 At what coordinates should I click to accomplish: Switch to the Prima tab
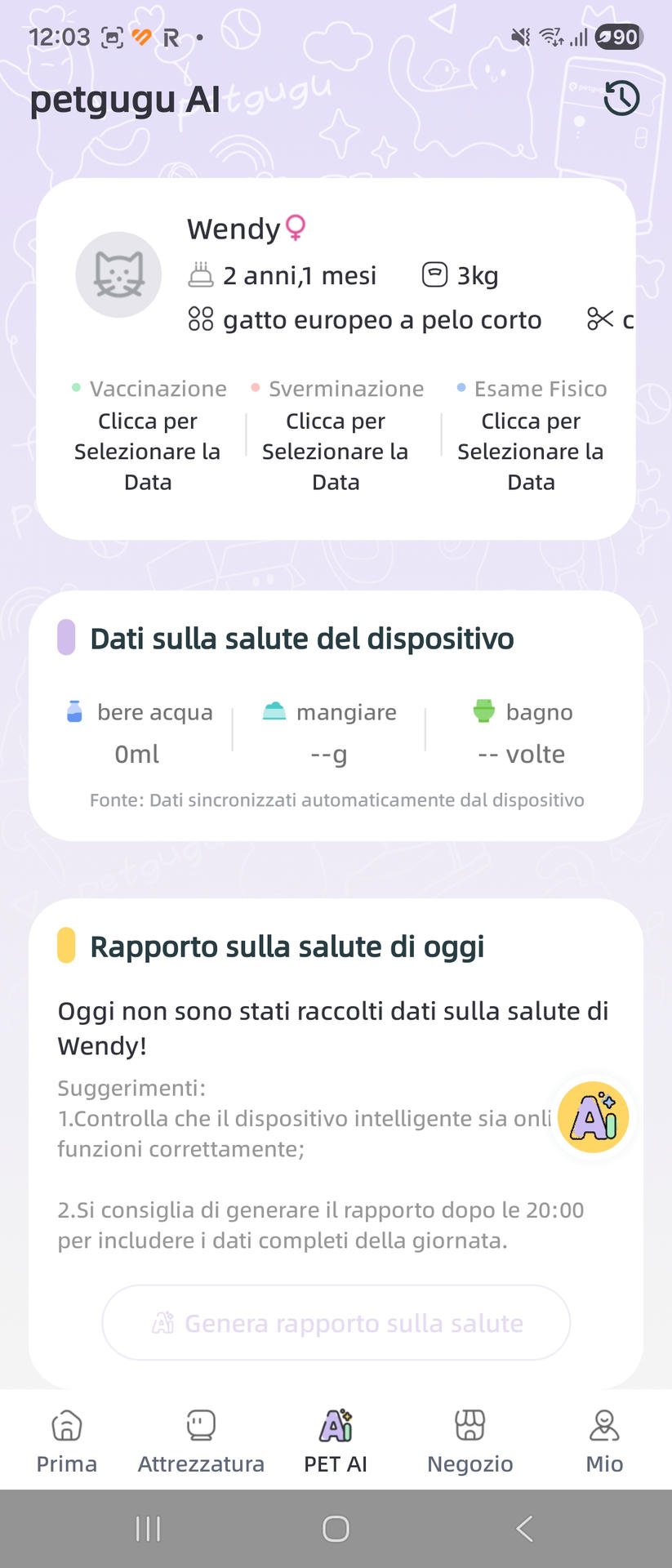tap(67, 1441)
